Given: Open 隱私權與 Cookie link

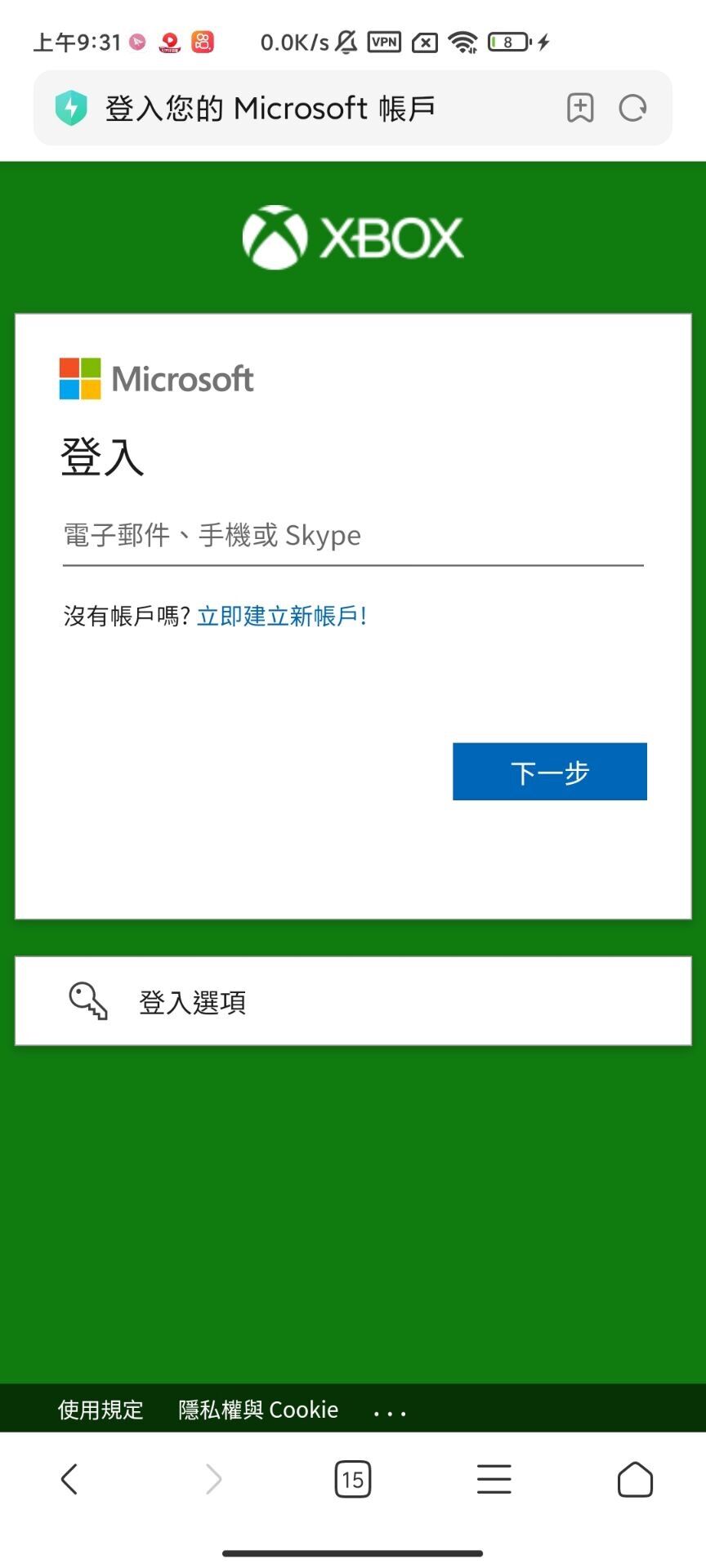Looking at the screenshot, I should point(258,1410).
